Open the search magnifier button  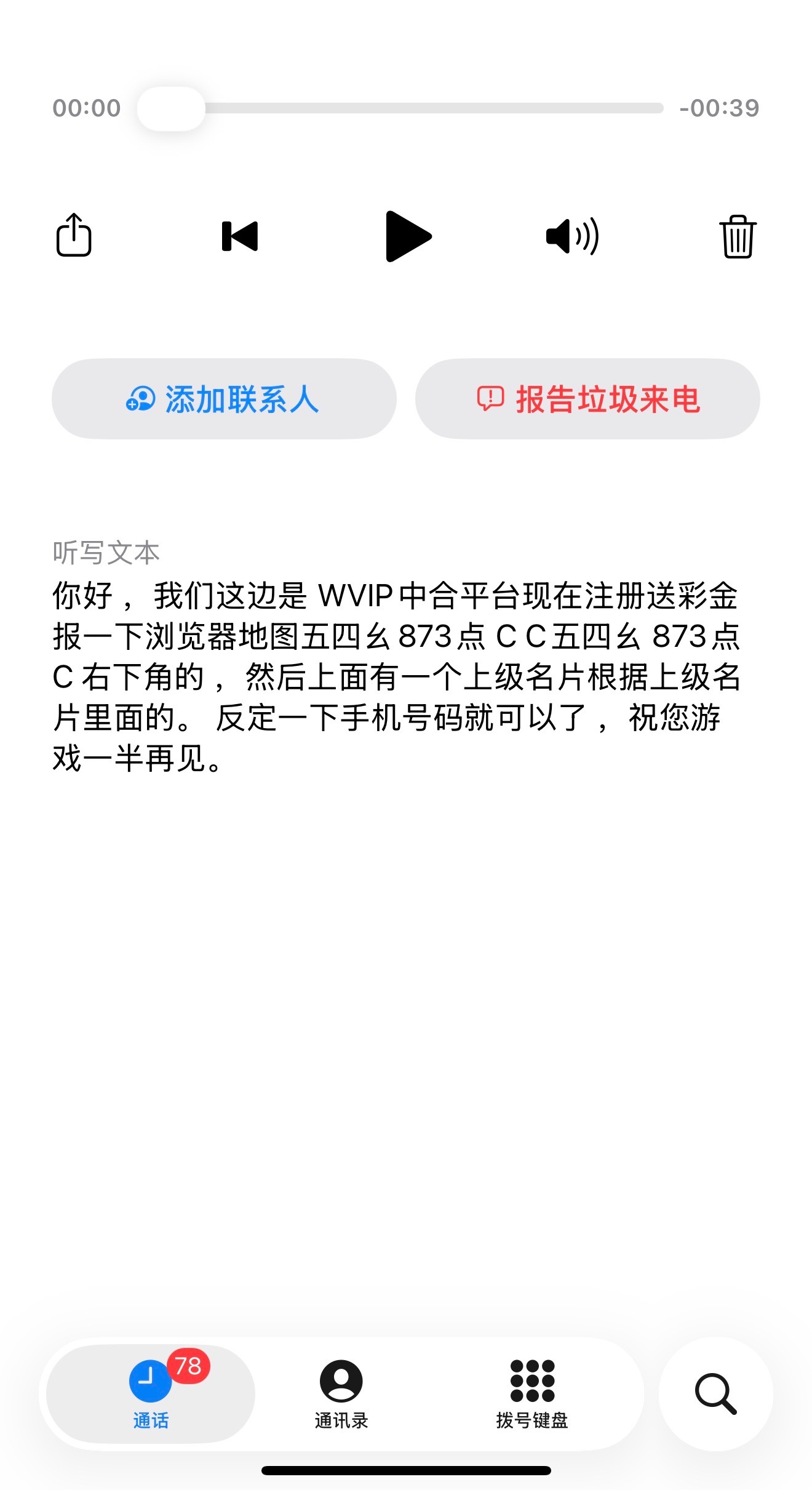point(715,1394)
